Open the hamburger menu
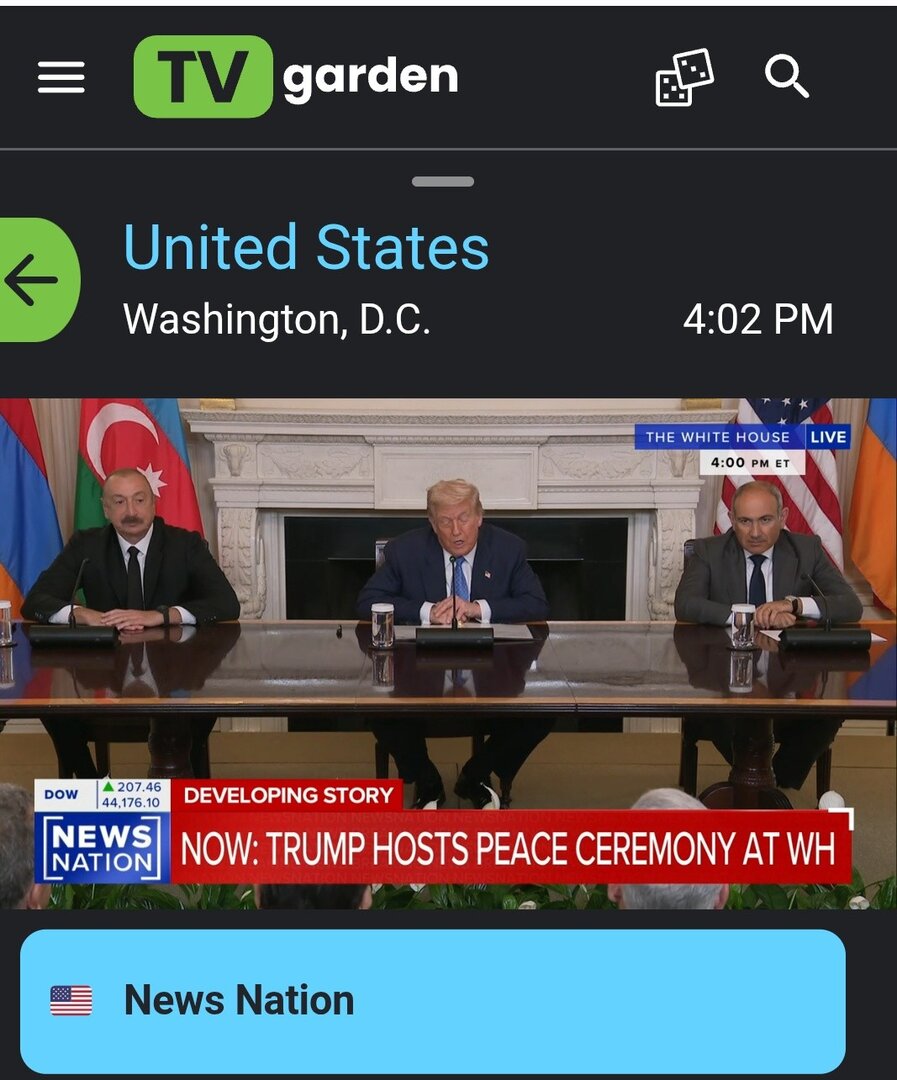This screenshot has width=897, height=1080. click(x=61, y=77)
